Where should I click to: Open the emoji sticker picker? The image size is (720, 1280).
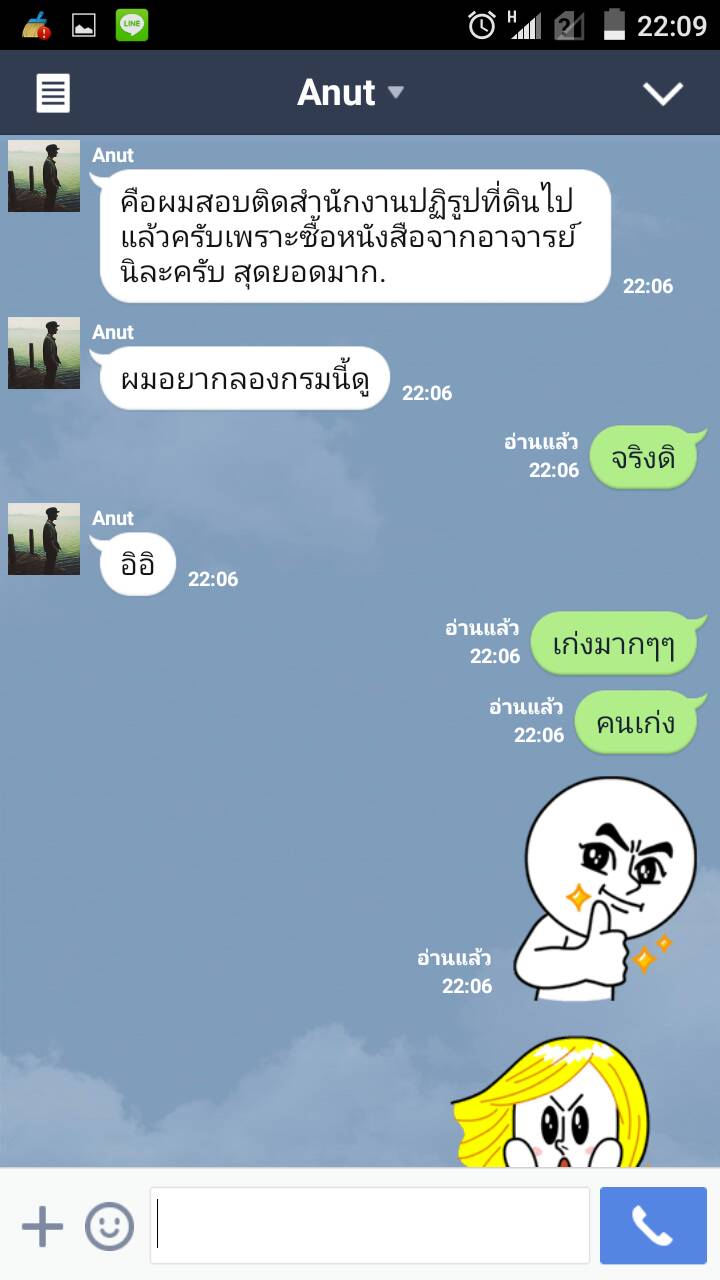coord(109,1226)
